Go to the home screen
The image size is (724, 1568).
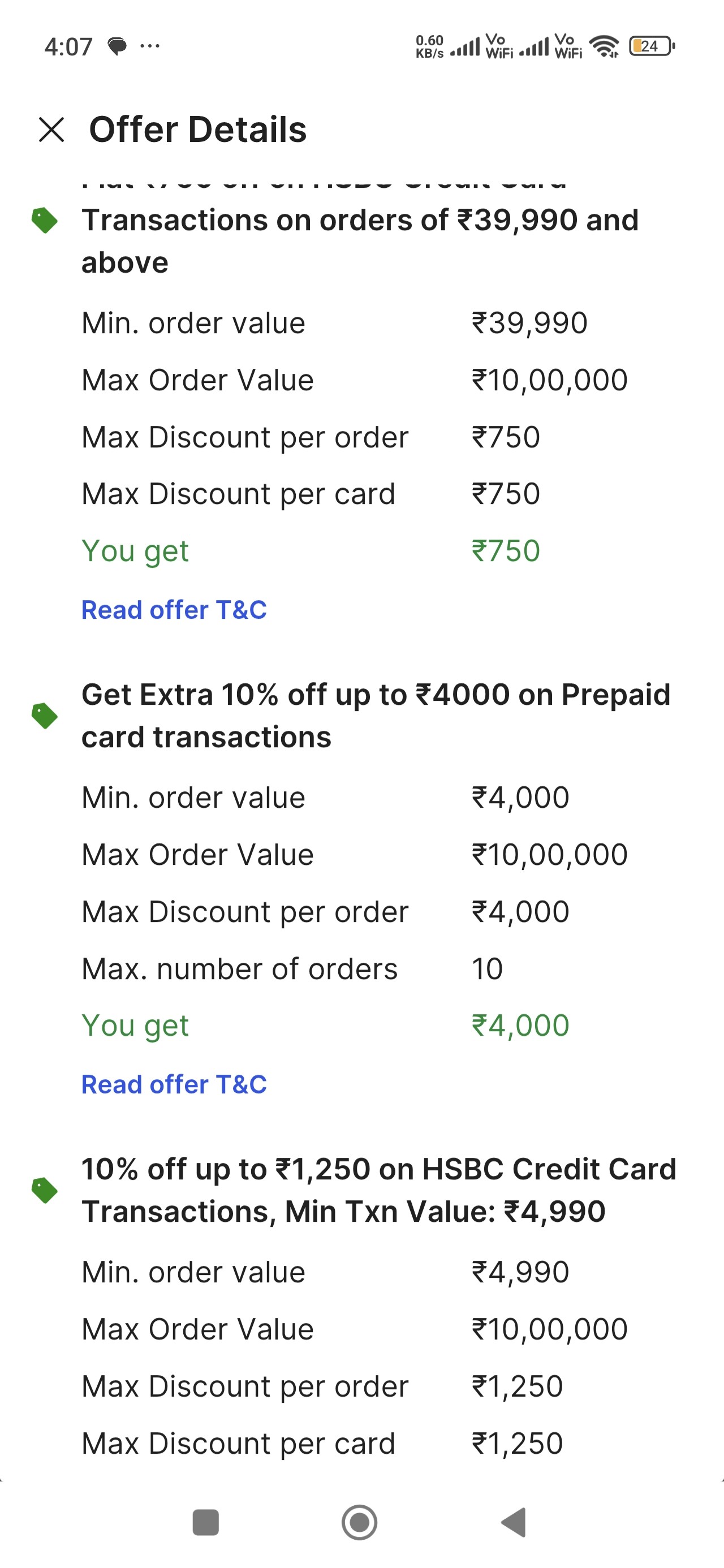359,1522
